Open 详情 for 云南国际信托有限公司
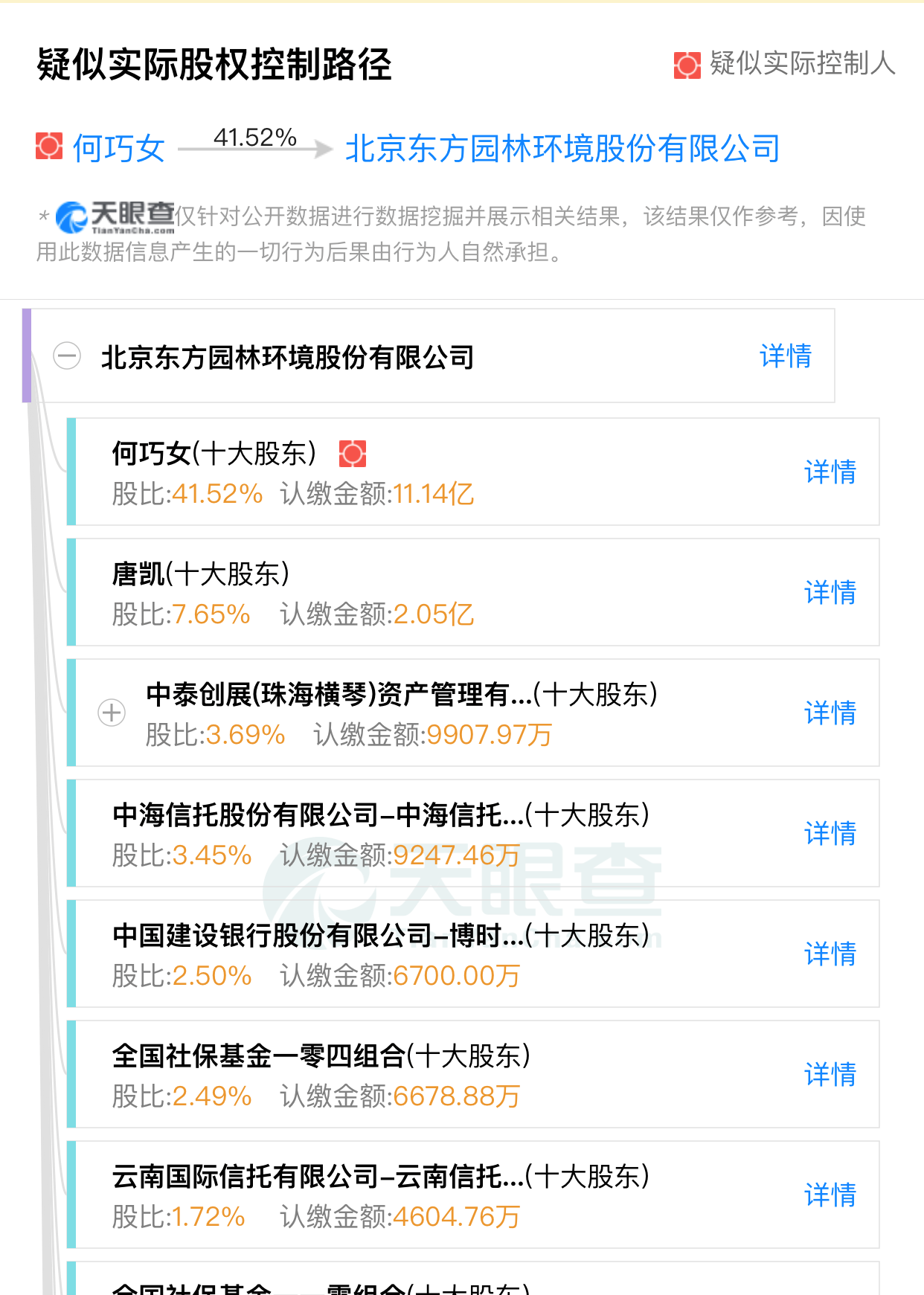This screenshot has height=1295, width=924. [830, 1195]
